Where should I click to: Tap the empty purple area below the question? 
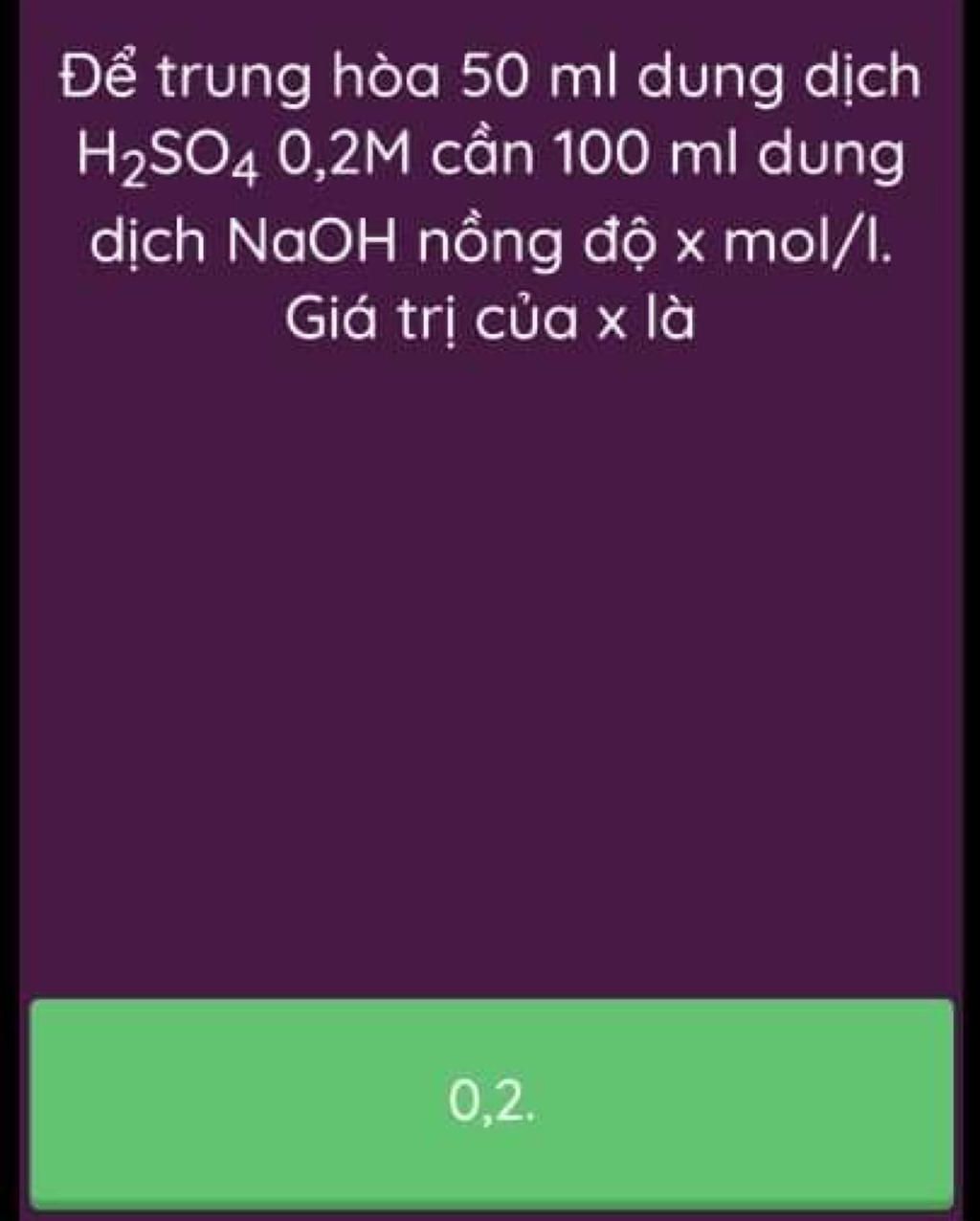[x=490, y=670]
